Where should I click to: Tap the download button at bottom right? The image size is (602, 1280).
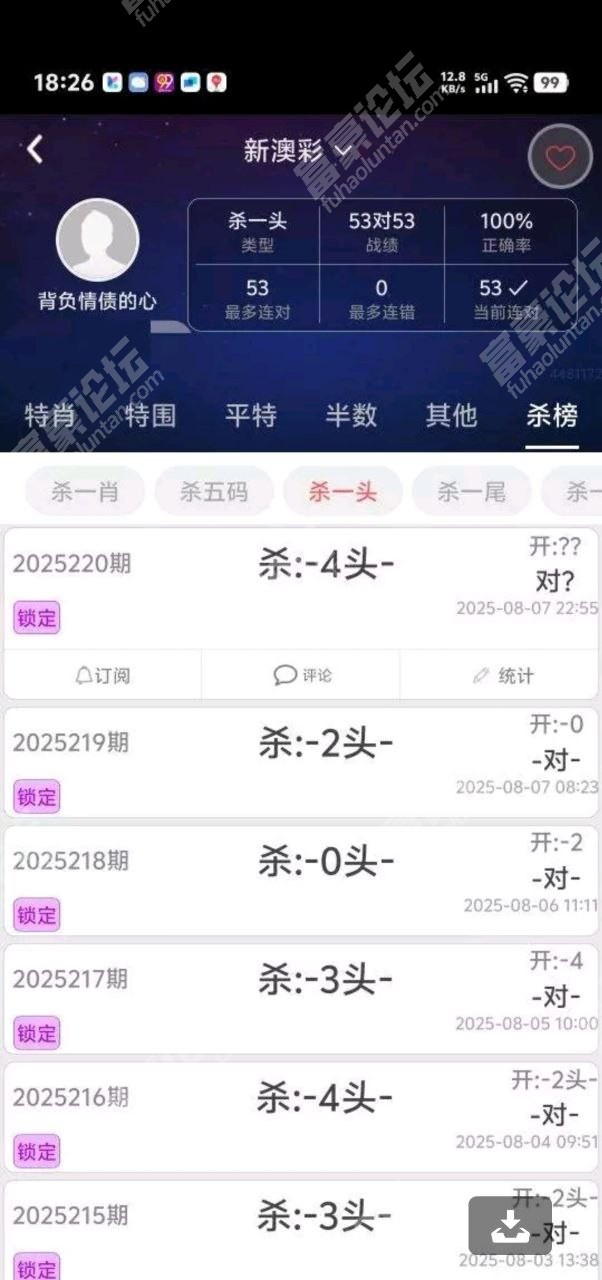tap(510, 1225)
